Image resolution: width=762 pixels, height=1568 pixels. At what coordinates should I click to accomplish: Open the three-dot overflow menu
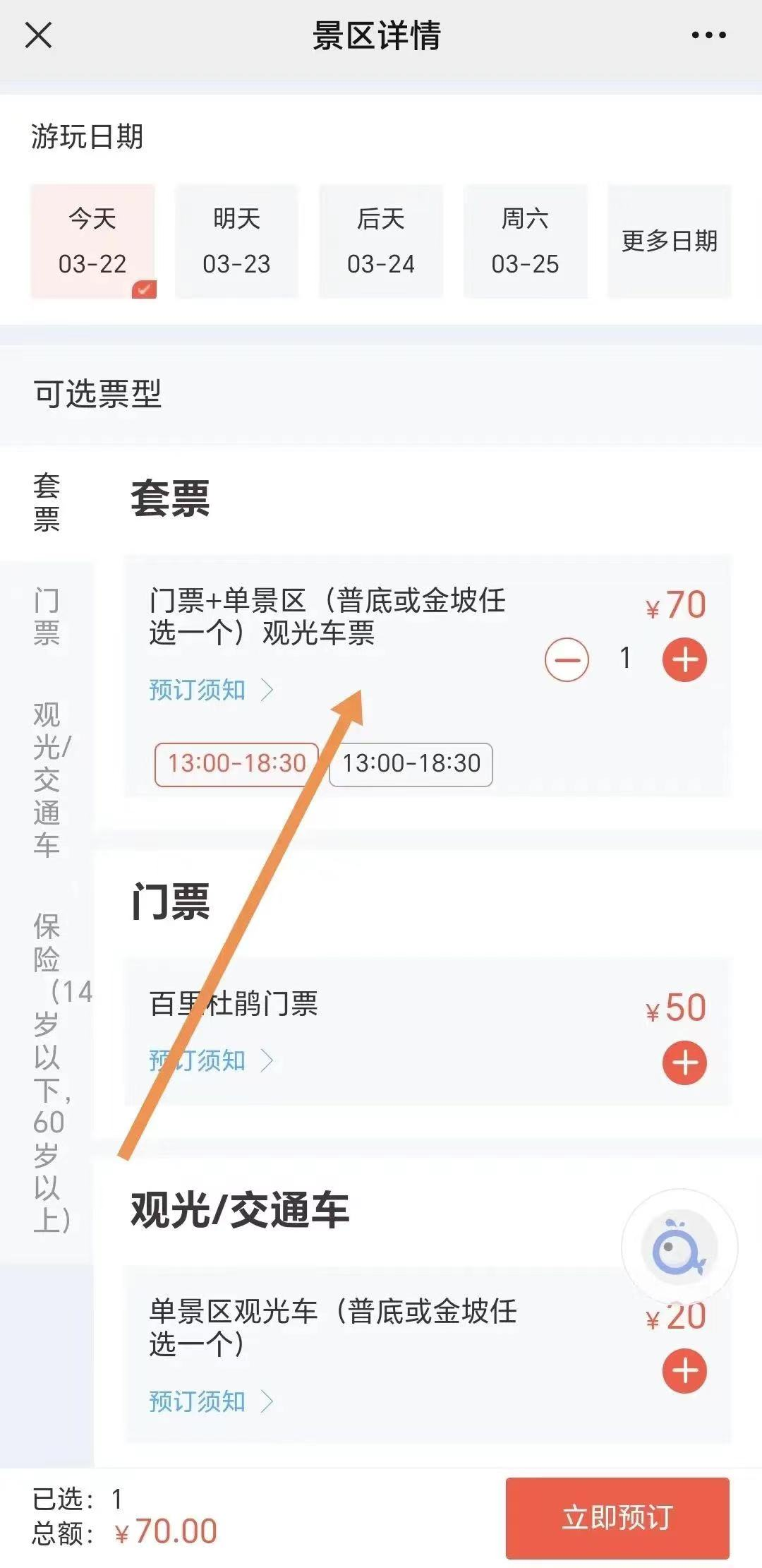coord(708,35)
